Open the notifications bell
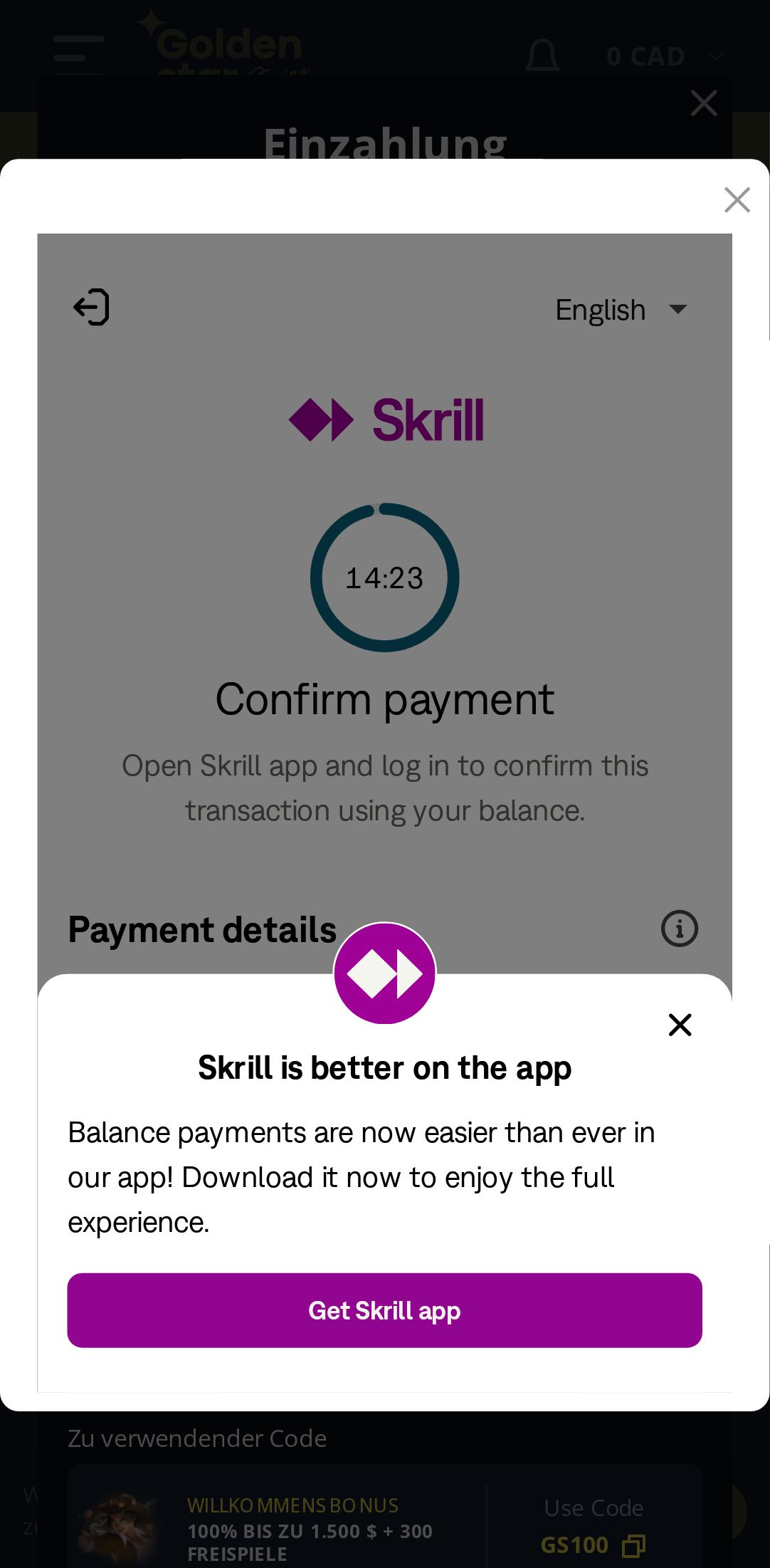Viewport: 770px width, 1568px height. coord(542,56)
